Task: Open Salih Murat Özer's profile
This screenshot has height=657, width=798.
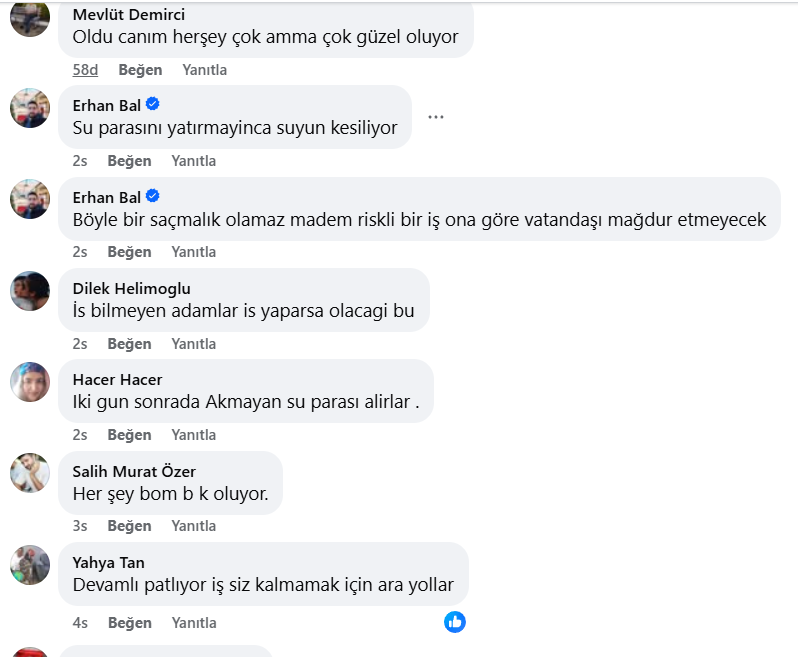Action: point(134,471)
